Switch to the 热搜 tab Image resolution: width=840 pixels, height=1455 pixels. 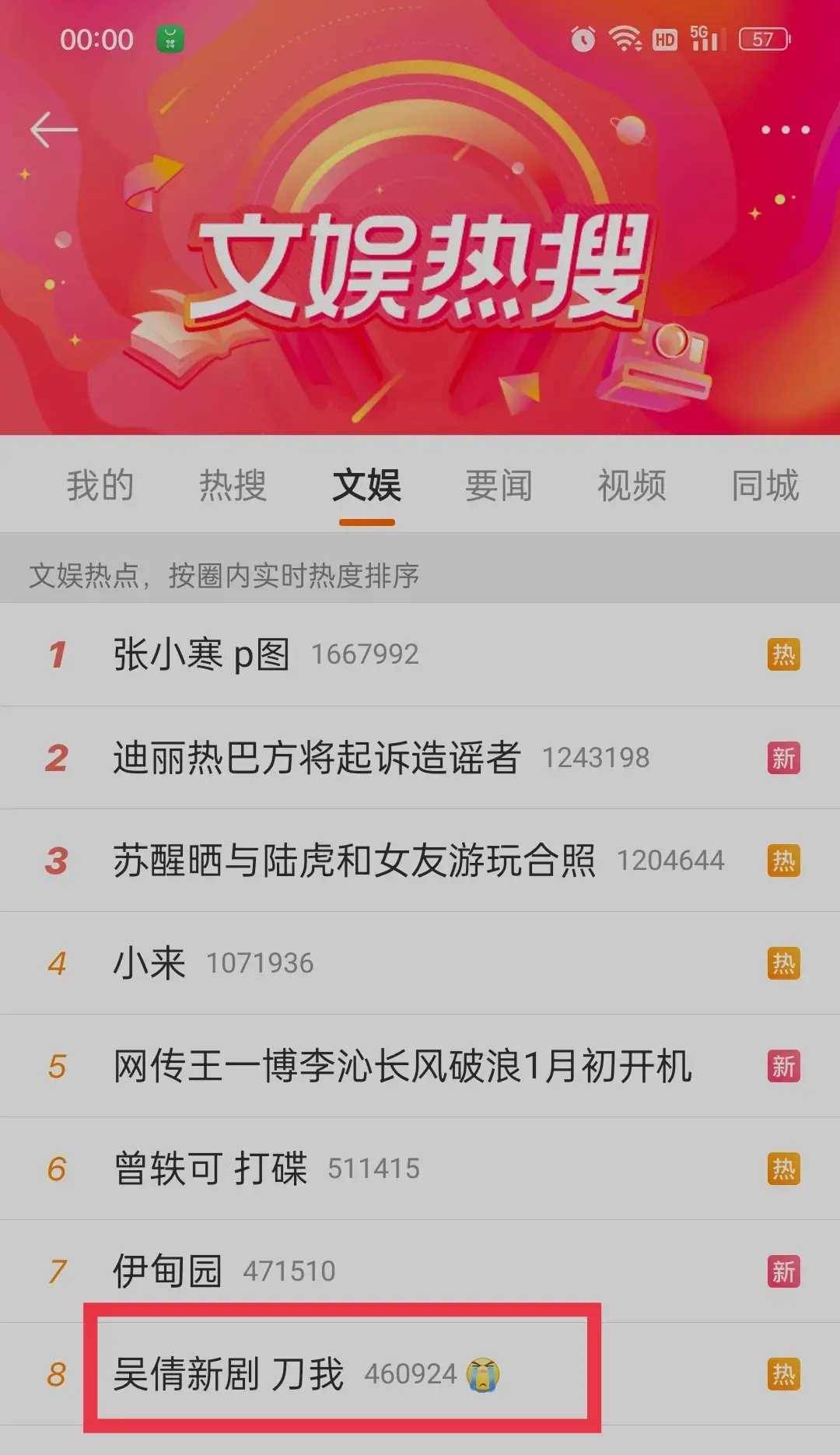tap(233, 486)
